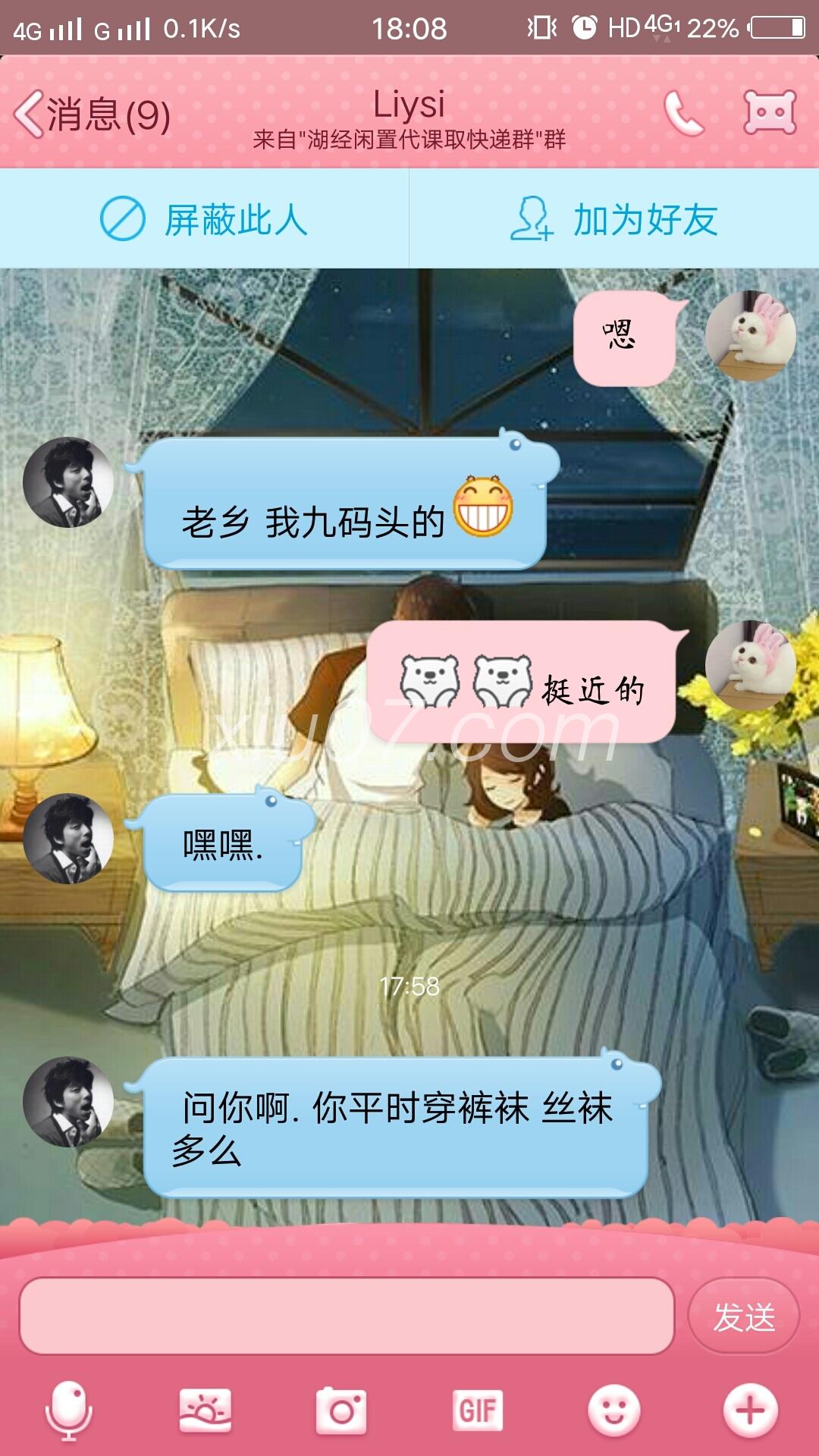The width and height of the screenshot is (819, 1456).
Task: Add Liysi as a friend via 加为好友
Action: (x=614, y=220)
